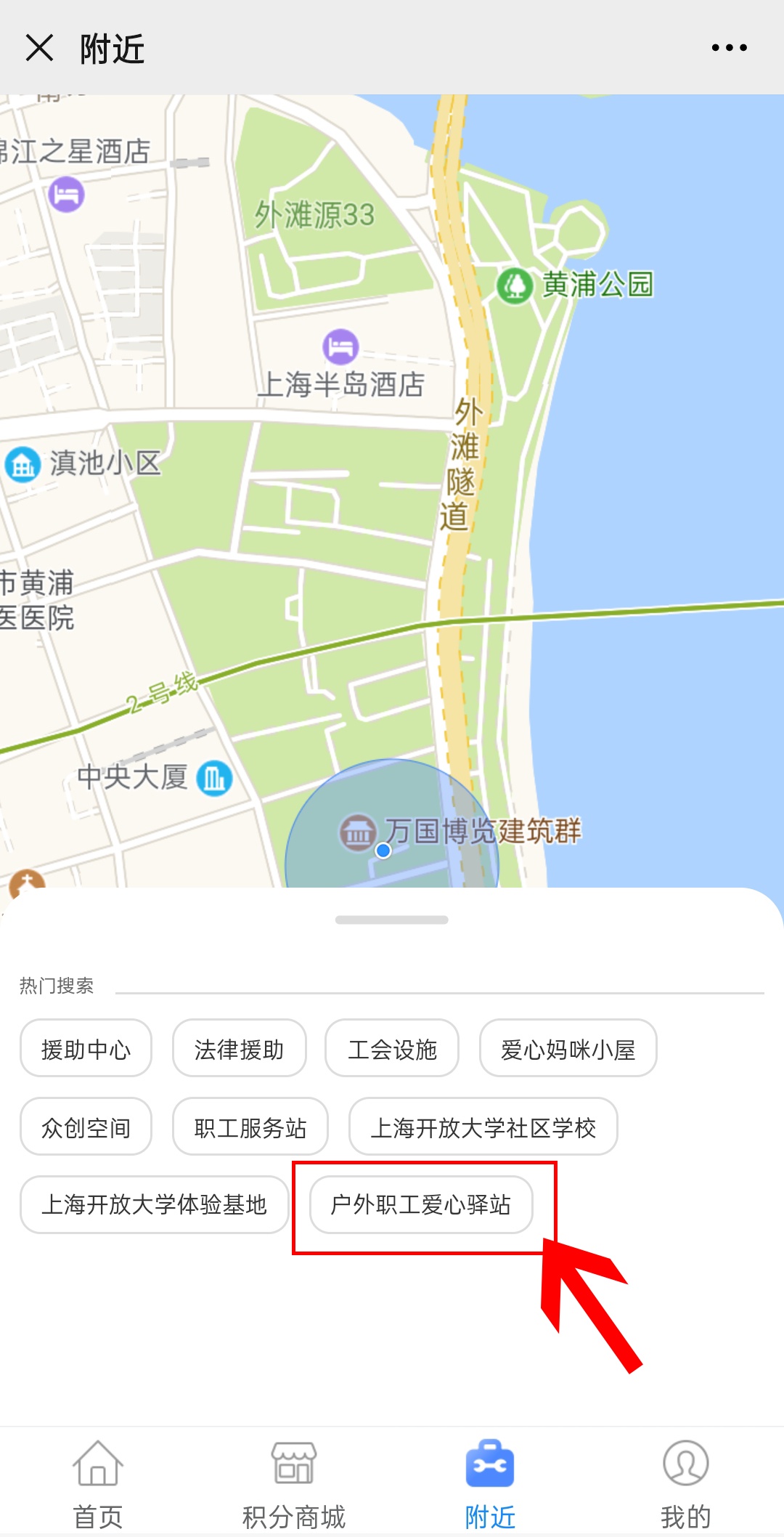Image resolution: width=784 pixels, height=1537 pixels.
Task: Search for 爱心妈咪小屋
Action: [x=568, y=1049]
